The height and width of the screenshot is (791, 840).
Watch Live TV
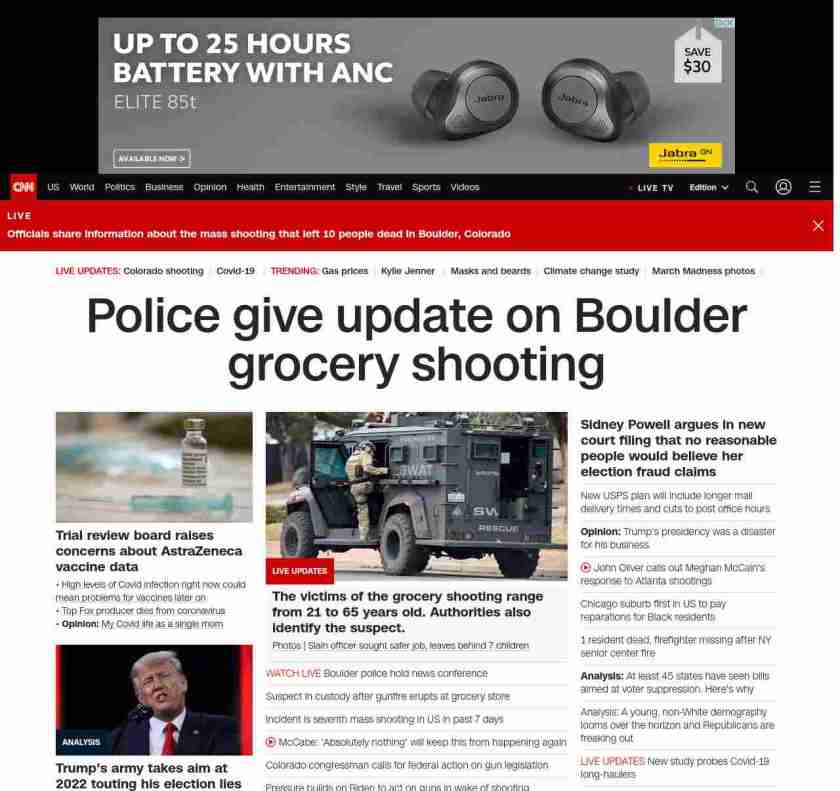coord(654,188)
